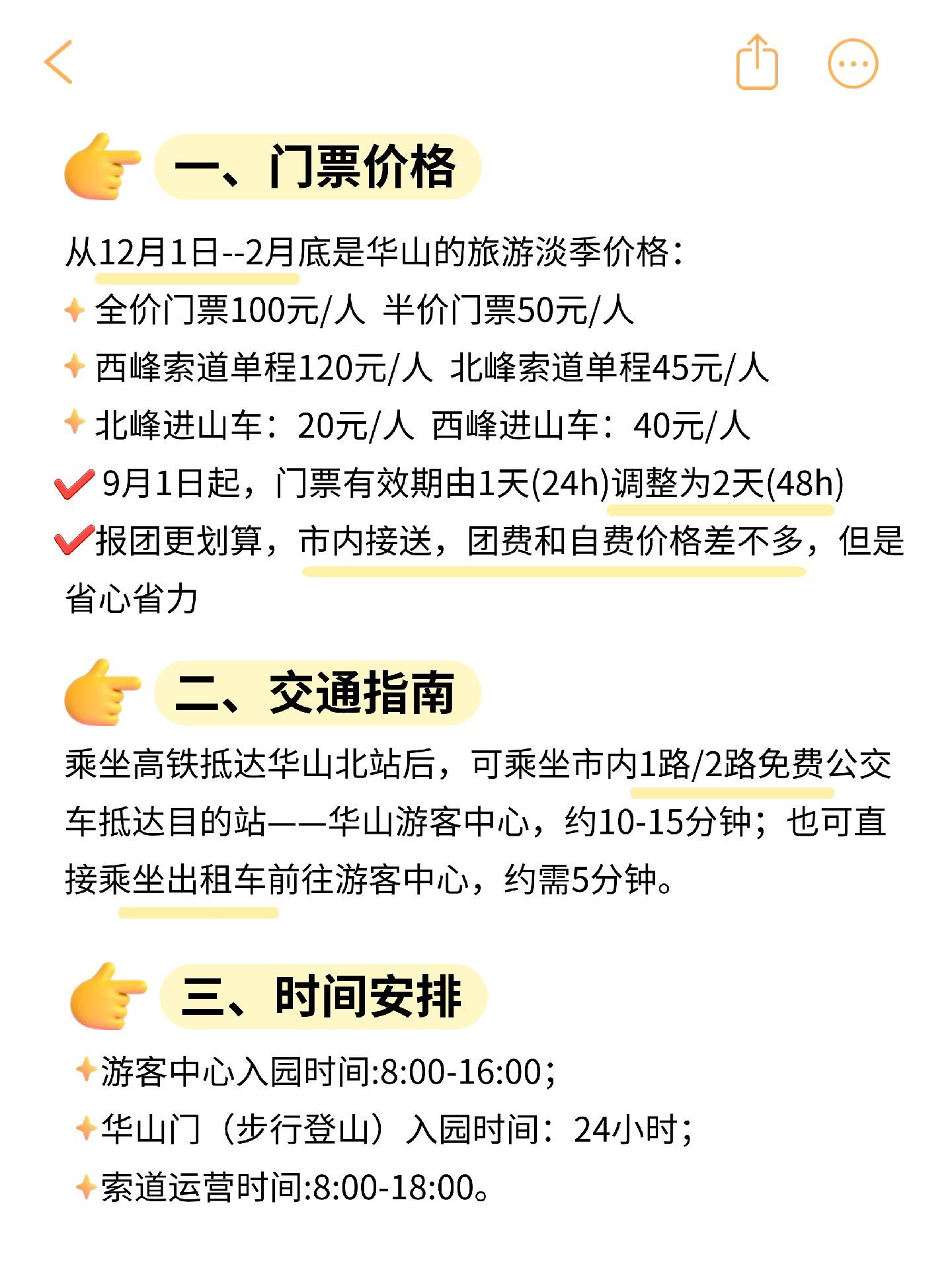952x1272 pixels.
Task: Open the more options menu
Action: (853, 64)
